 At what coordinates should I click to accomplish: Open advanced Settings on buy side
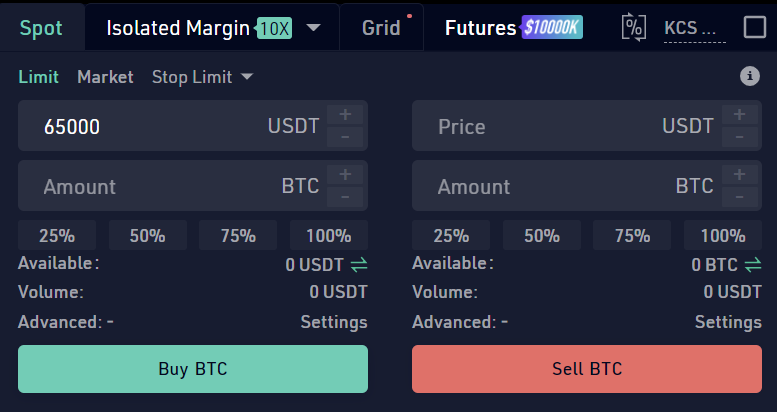334,322
